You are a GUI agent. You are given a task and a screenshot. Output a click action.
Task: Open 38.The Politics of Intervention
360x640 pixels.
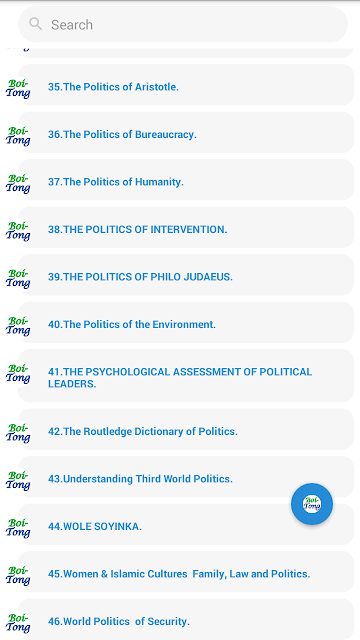[x=186, y=228]
